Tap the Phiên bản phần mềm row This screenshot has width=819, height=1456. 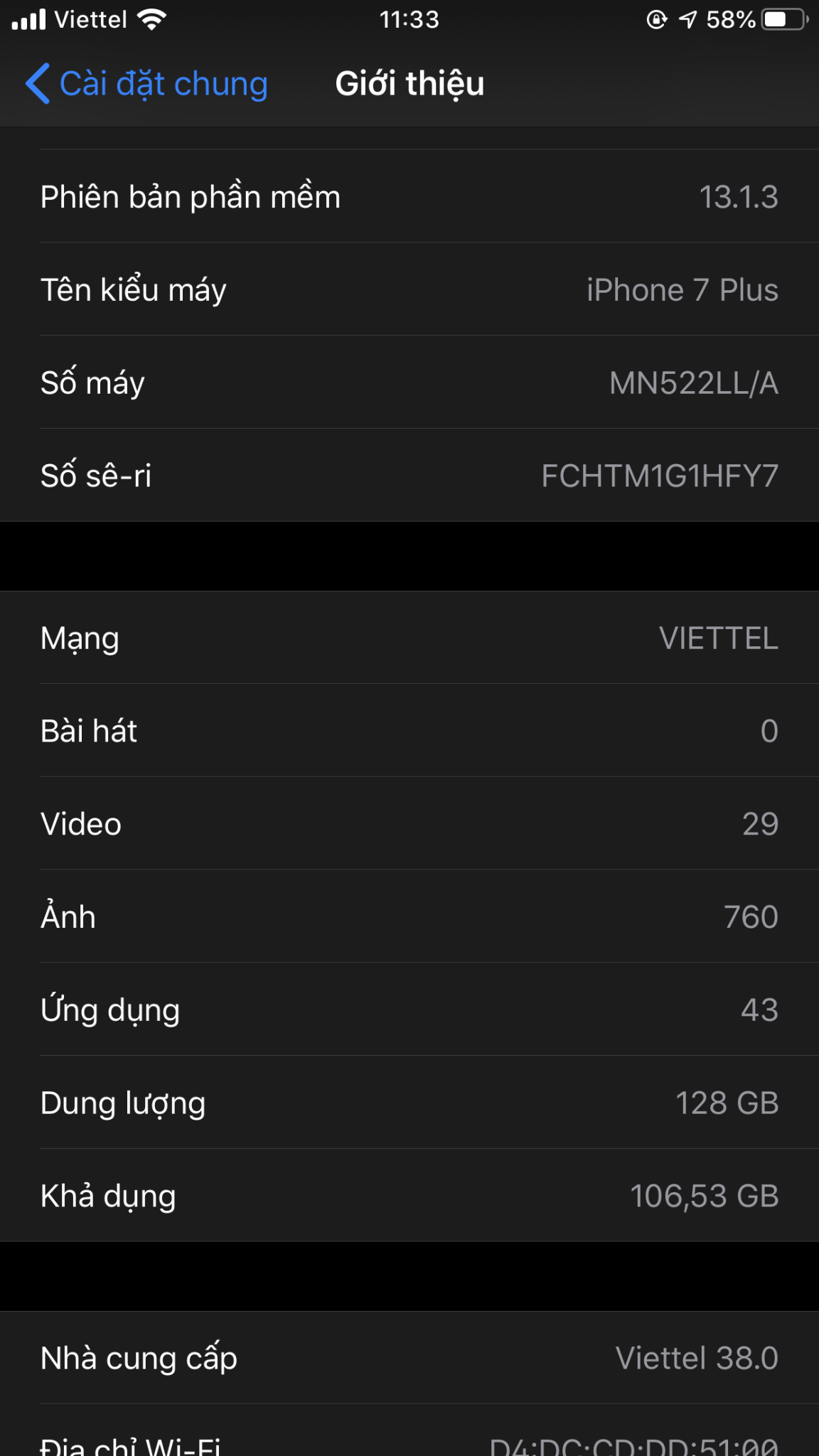(x=409, y=196)
